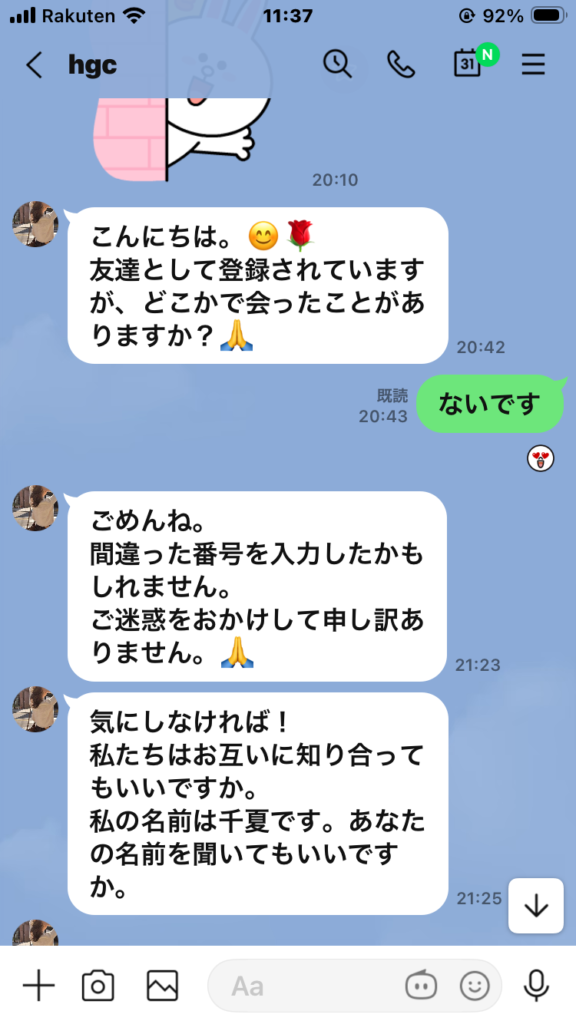Record a voice message with microphone

pos(536,985)
